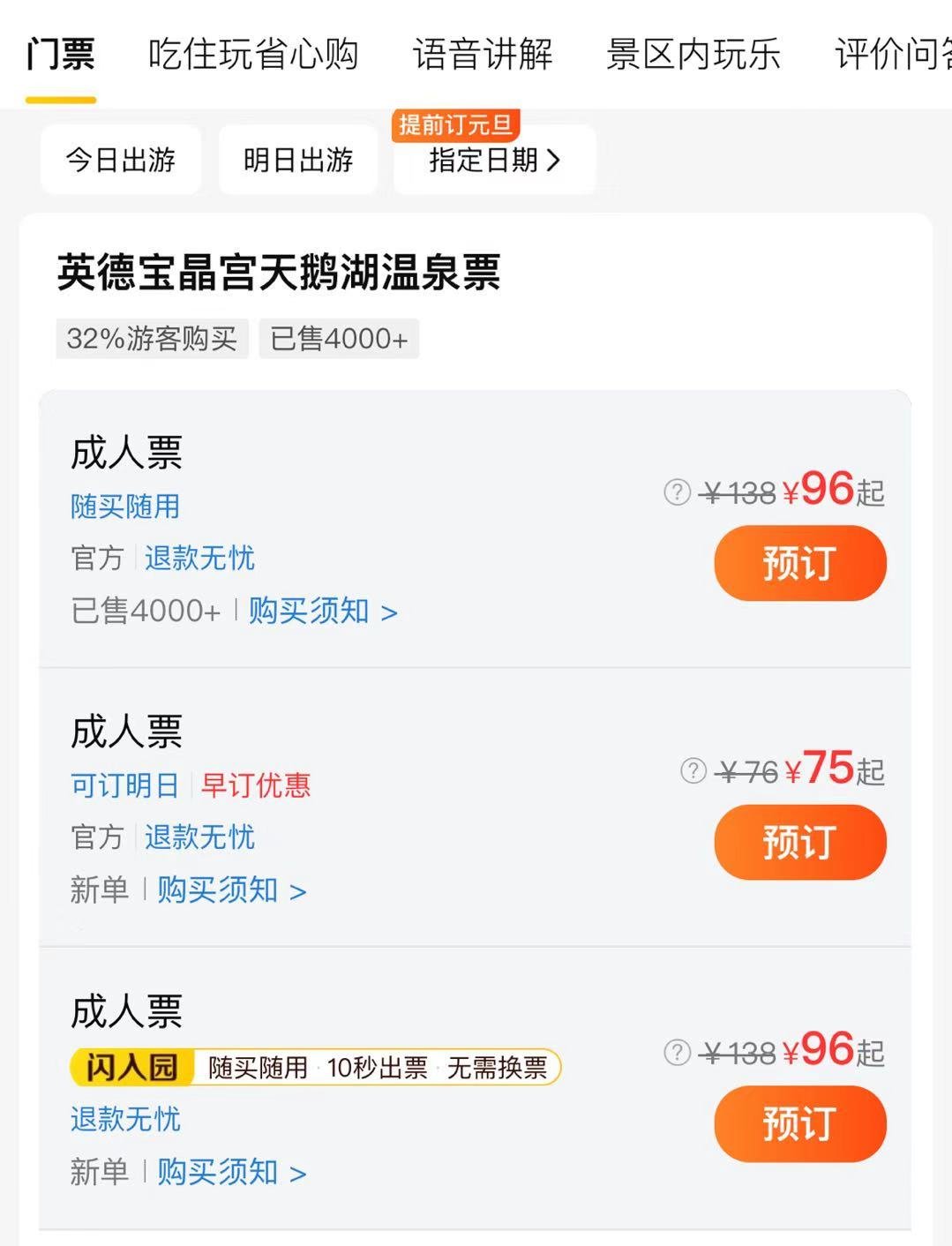Screen dimensions: 952x1246
Task: Select the 门票 tab
Action: (x=60, y=55)
